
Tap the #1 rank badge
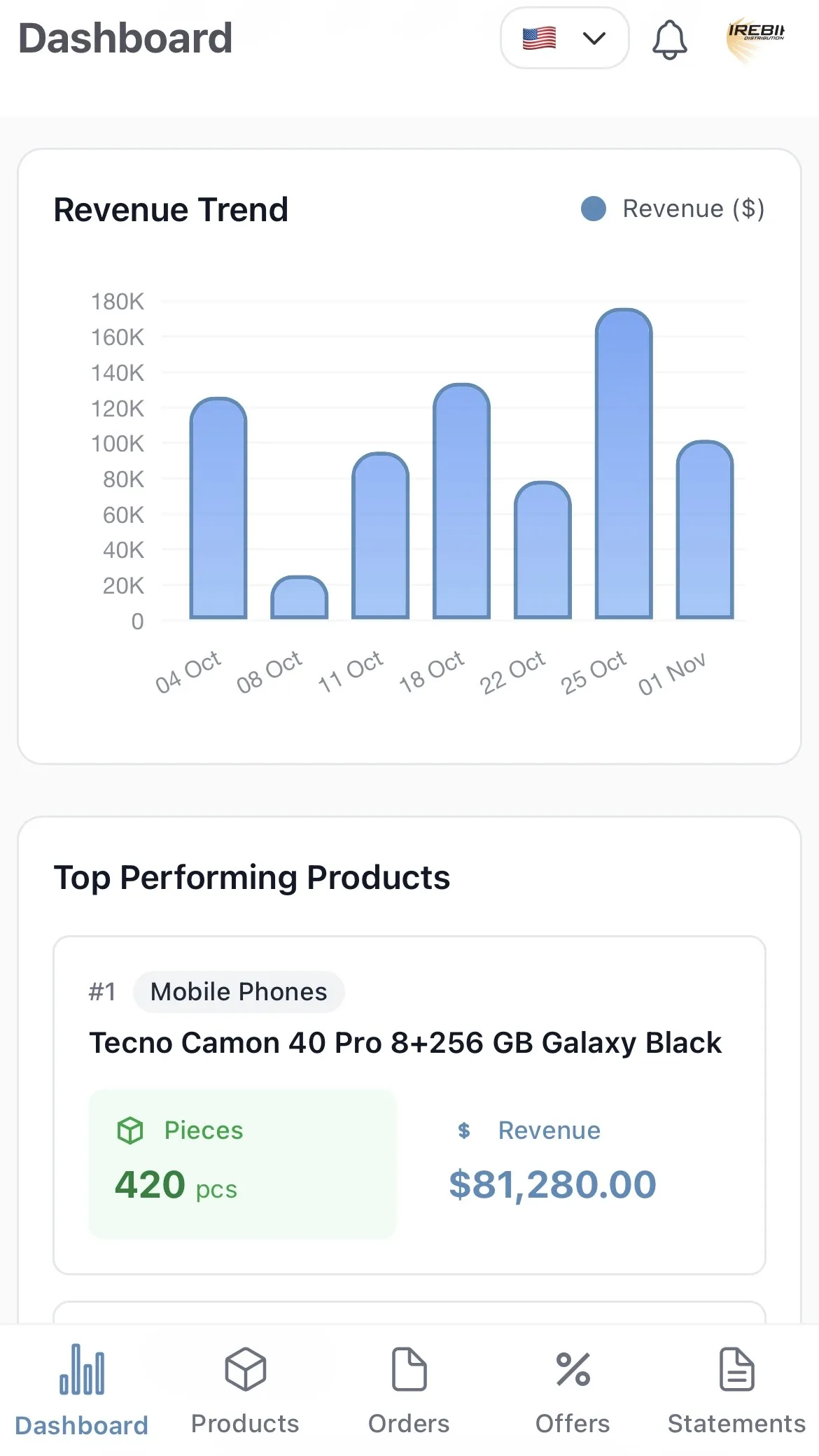tap(102, 991)
